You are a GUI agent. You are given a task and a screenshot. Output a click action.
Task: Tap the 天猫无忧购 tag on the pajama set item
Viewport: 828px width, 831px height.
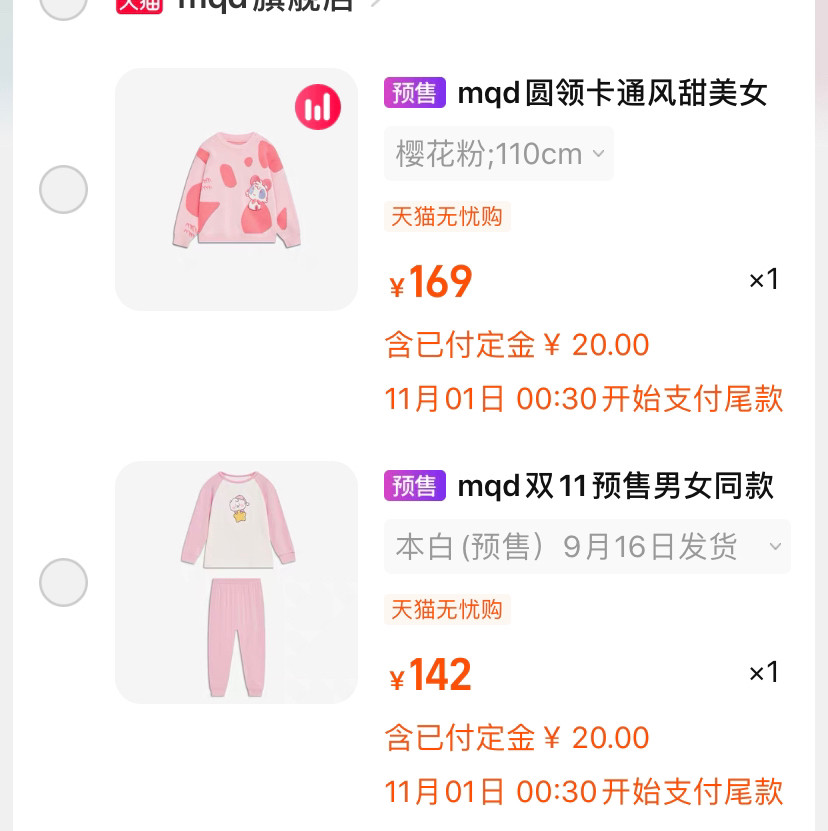point(447,610)
